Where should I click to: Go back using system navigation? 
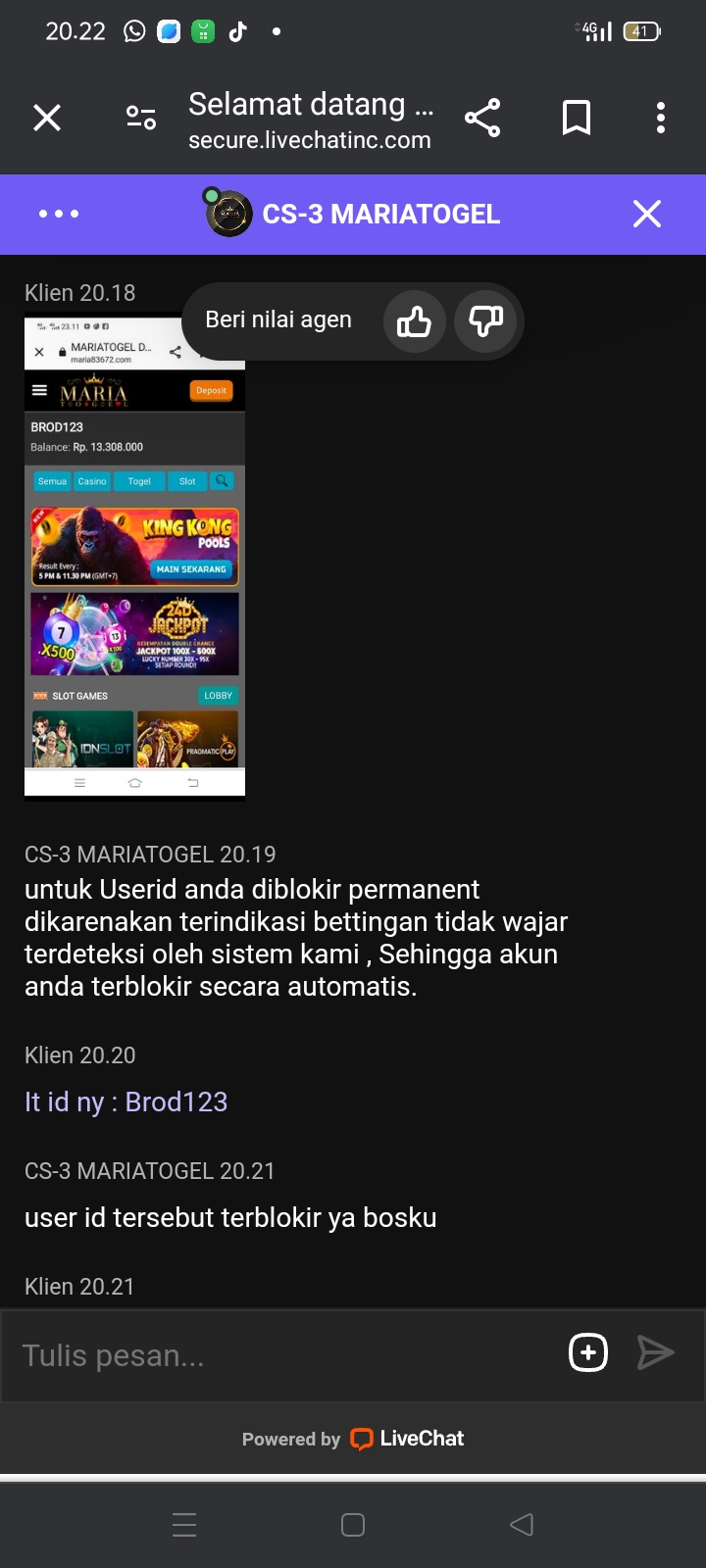coord(522,1525)
